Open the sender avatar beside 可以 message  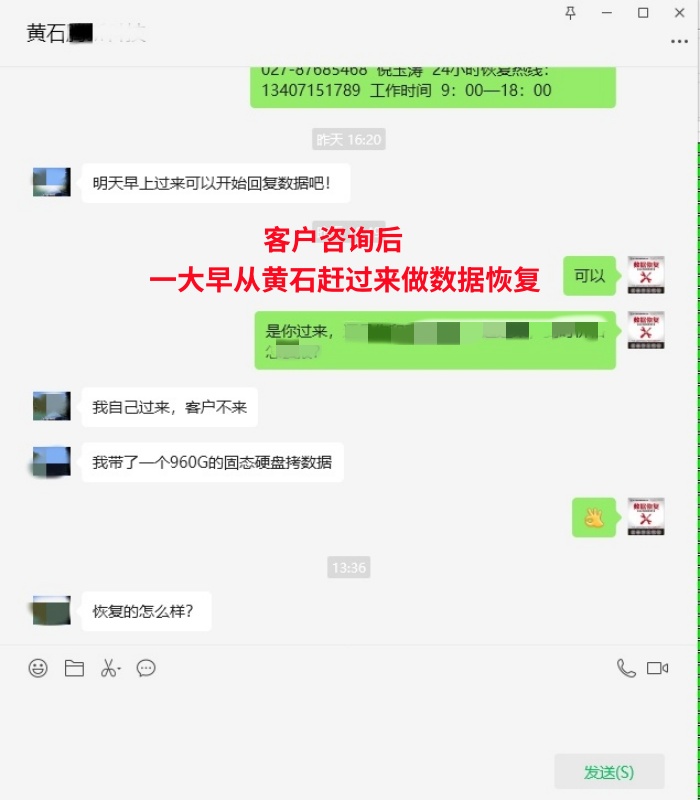point(646,275)
